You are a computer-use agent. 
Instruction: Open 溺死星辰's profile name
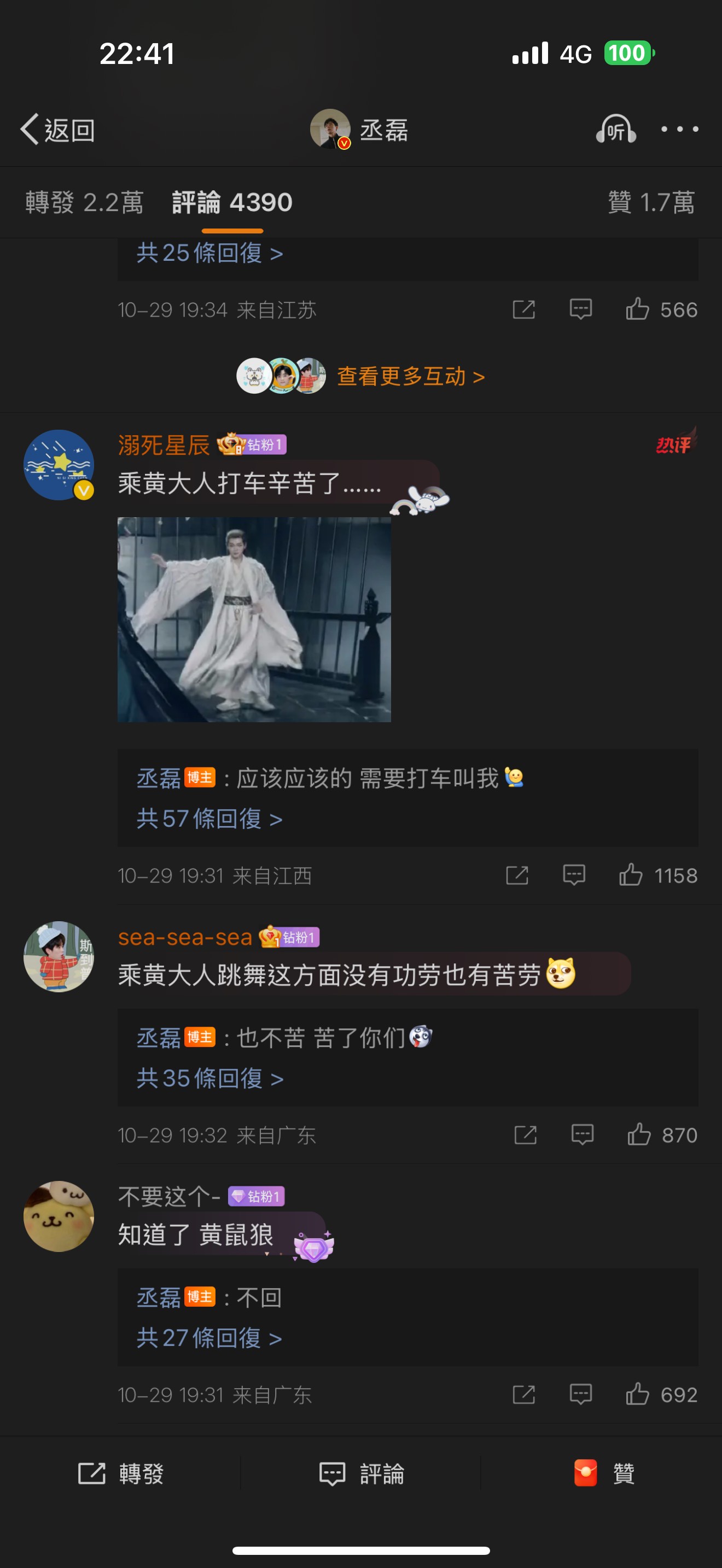click(164, 445)
